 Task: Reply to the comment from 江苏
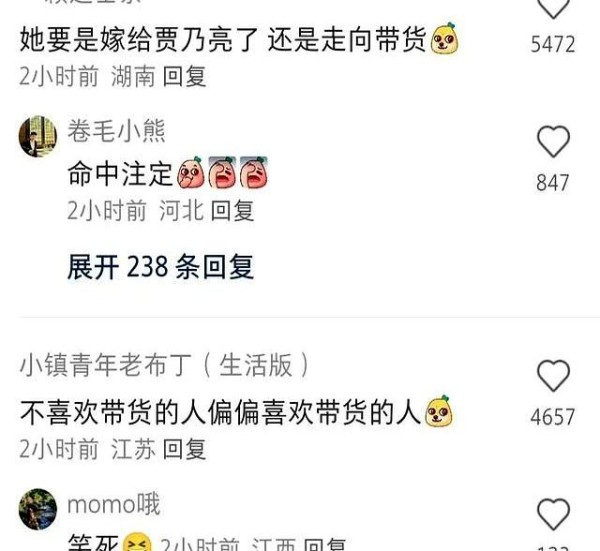(x=184, y=449)
